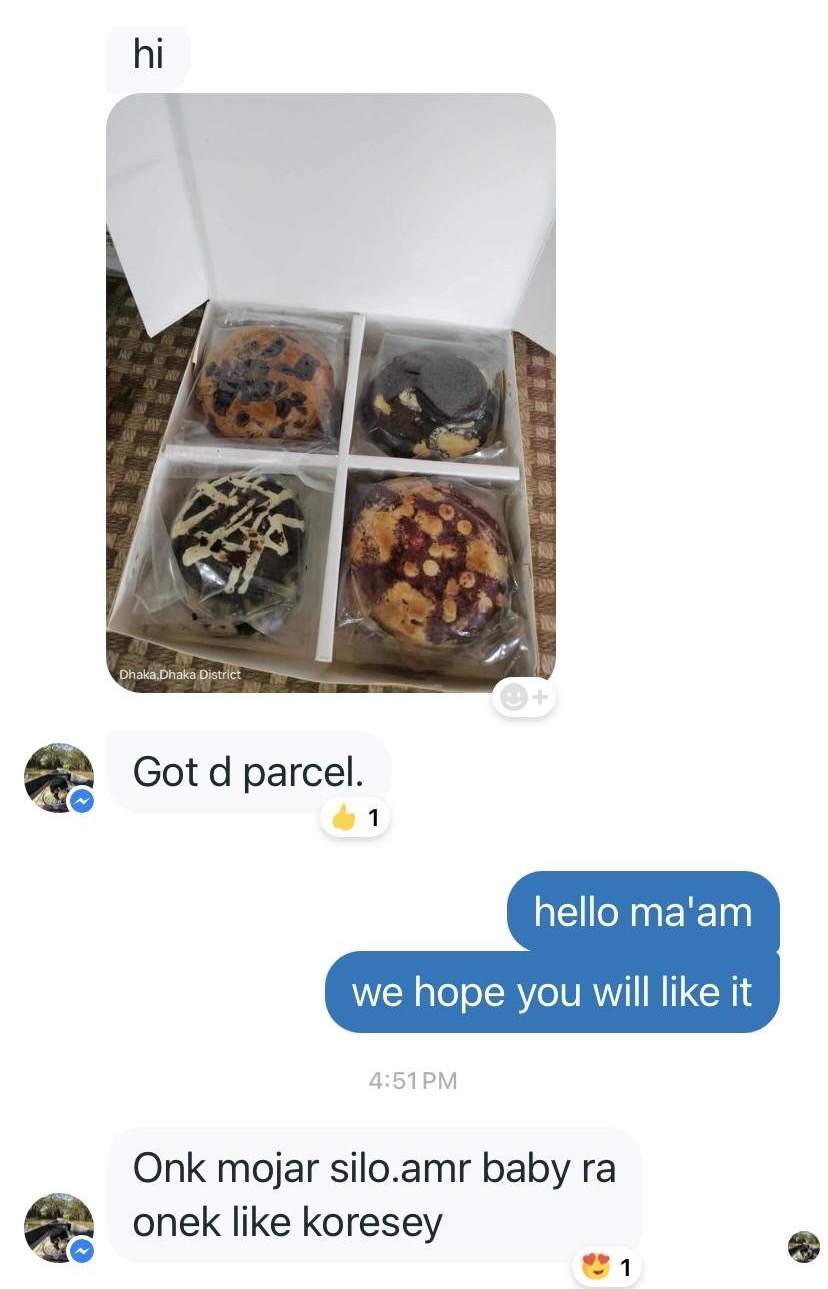Open the cookie box photo in the chat
828x1289 pixels.
pyautogui.click(x=330, y=390)
